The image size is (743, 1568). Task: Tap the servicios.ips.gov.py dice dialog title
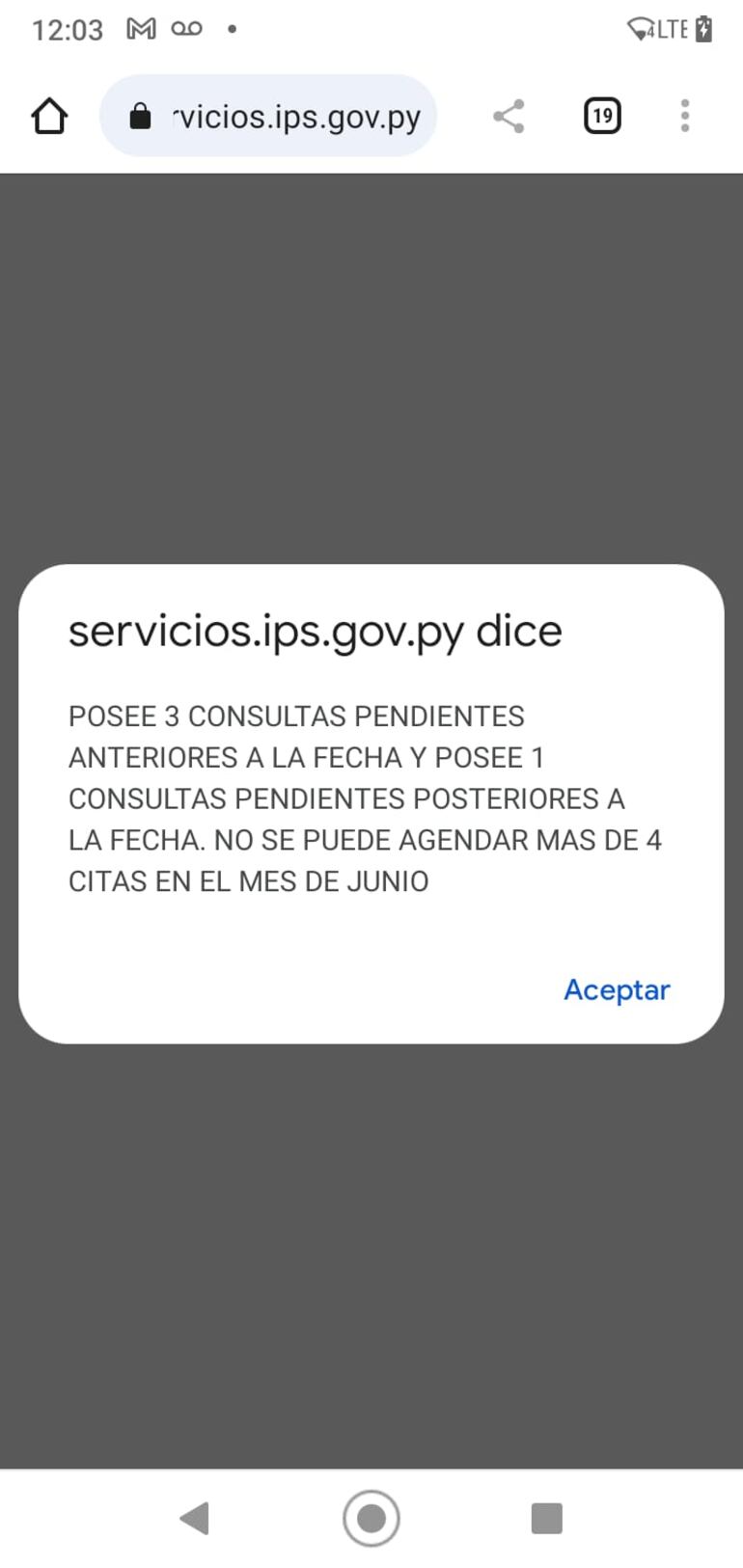tap(315, 631)
